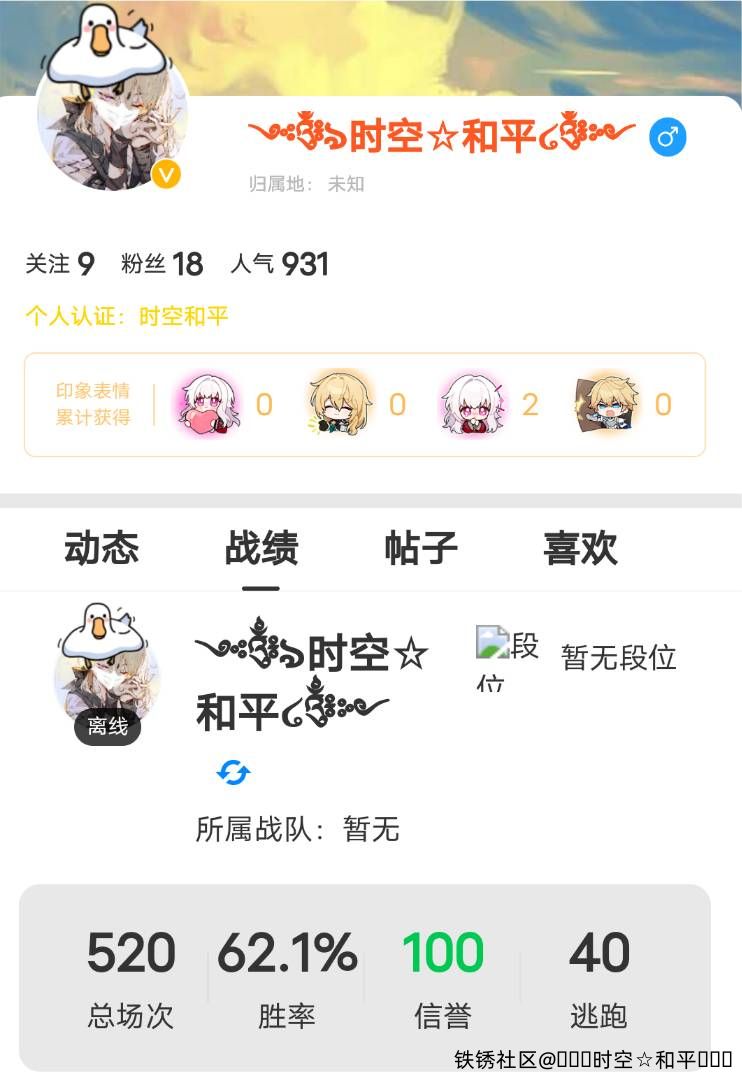Image resolution: width=742 pixels, height=1080 pixels.
Task: Go to the 喜欢 tab
Action: (x=580, y=548)
